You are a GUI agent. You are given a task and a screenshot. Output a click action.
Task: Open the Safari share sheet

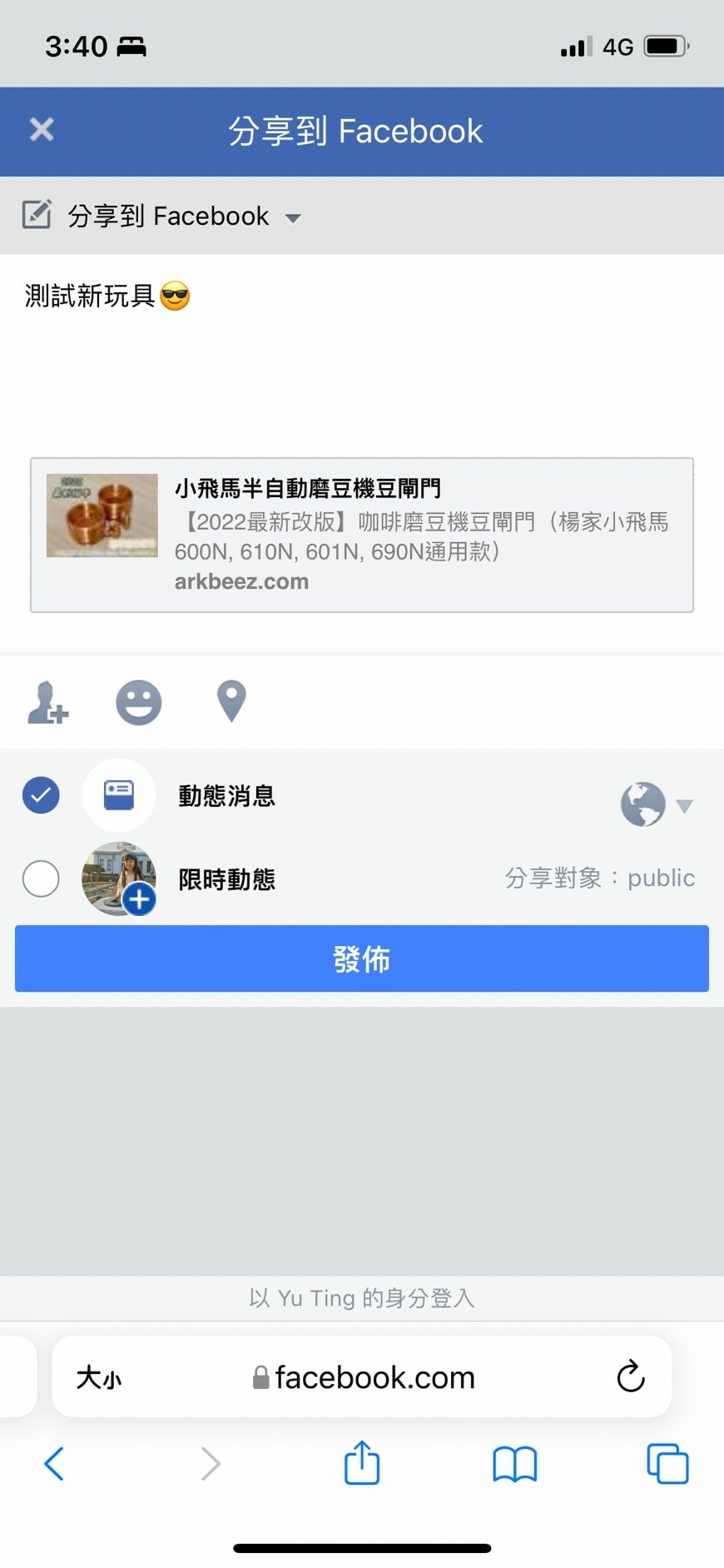(x=361, y=1463)
